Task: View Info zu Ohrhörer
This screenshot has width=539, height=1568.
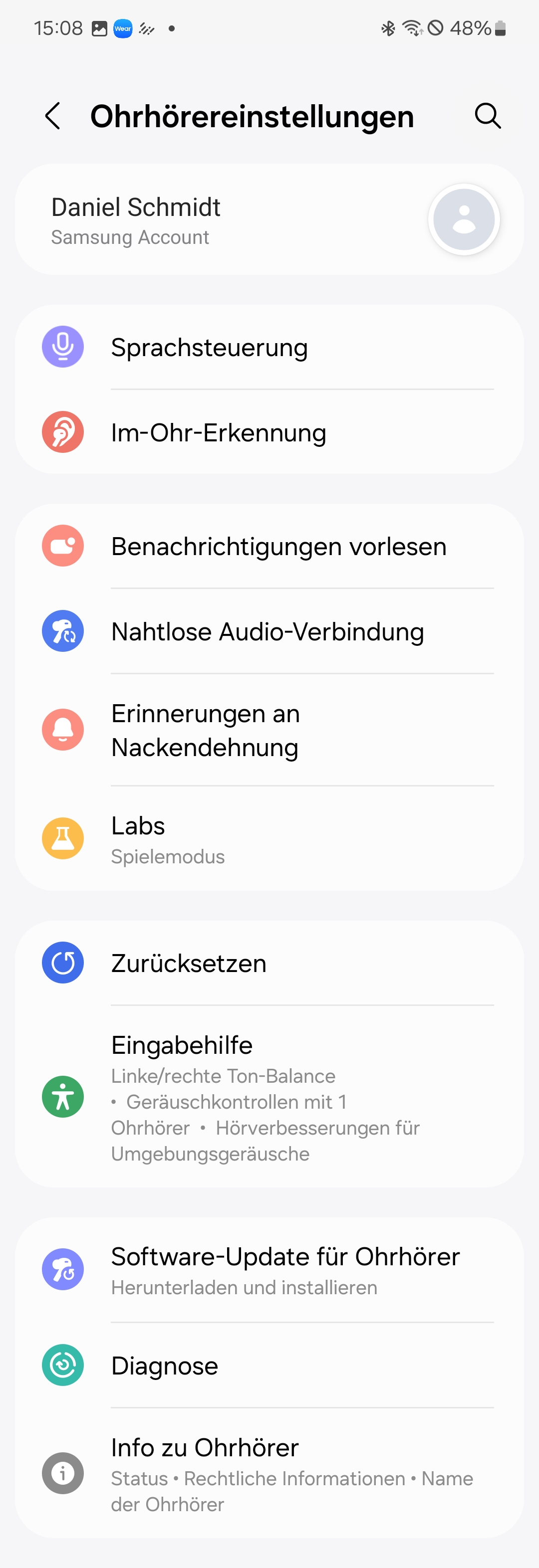Action: coord(268,1474)
